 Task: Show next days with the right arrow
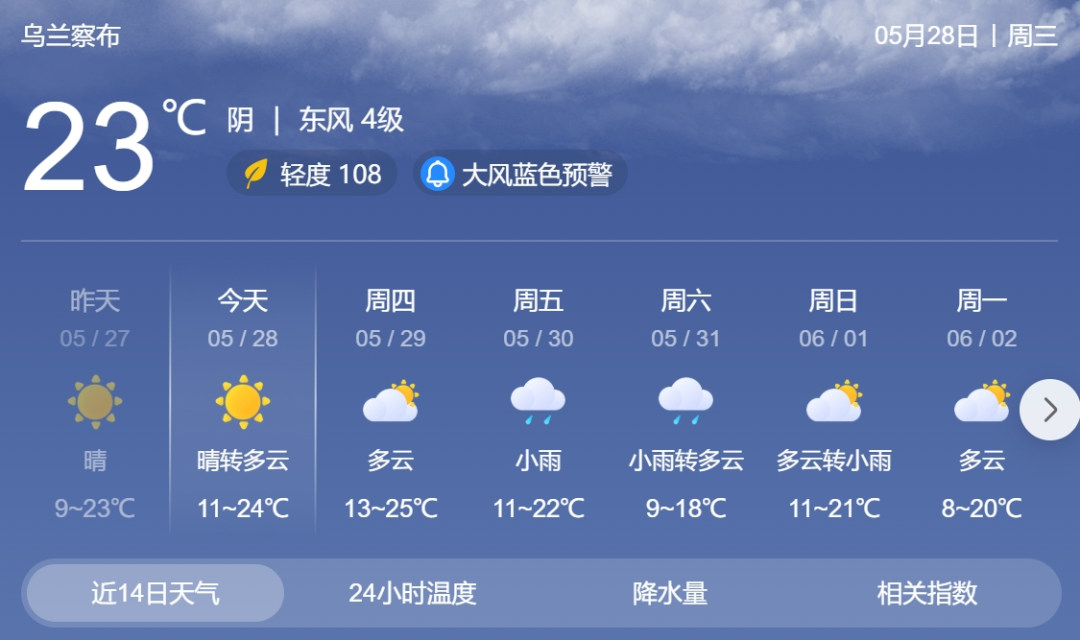[1049, 410]
